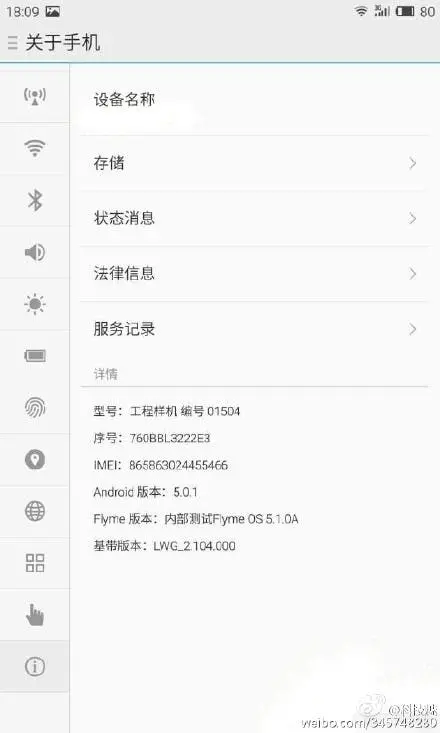
Task: Select the battery settings icon
Action: 35,356
